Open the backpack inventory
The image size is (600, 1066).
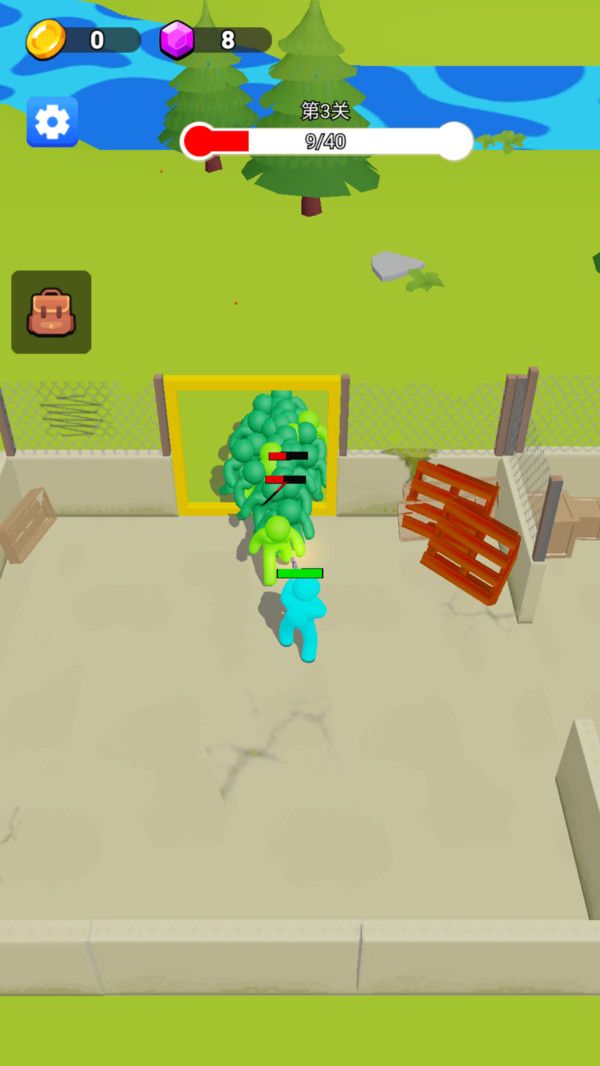pos(51,312)
